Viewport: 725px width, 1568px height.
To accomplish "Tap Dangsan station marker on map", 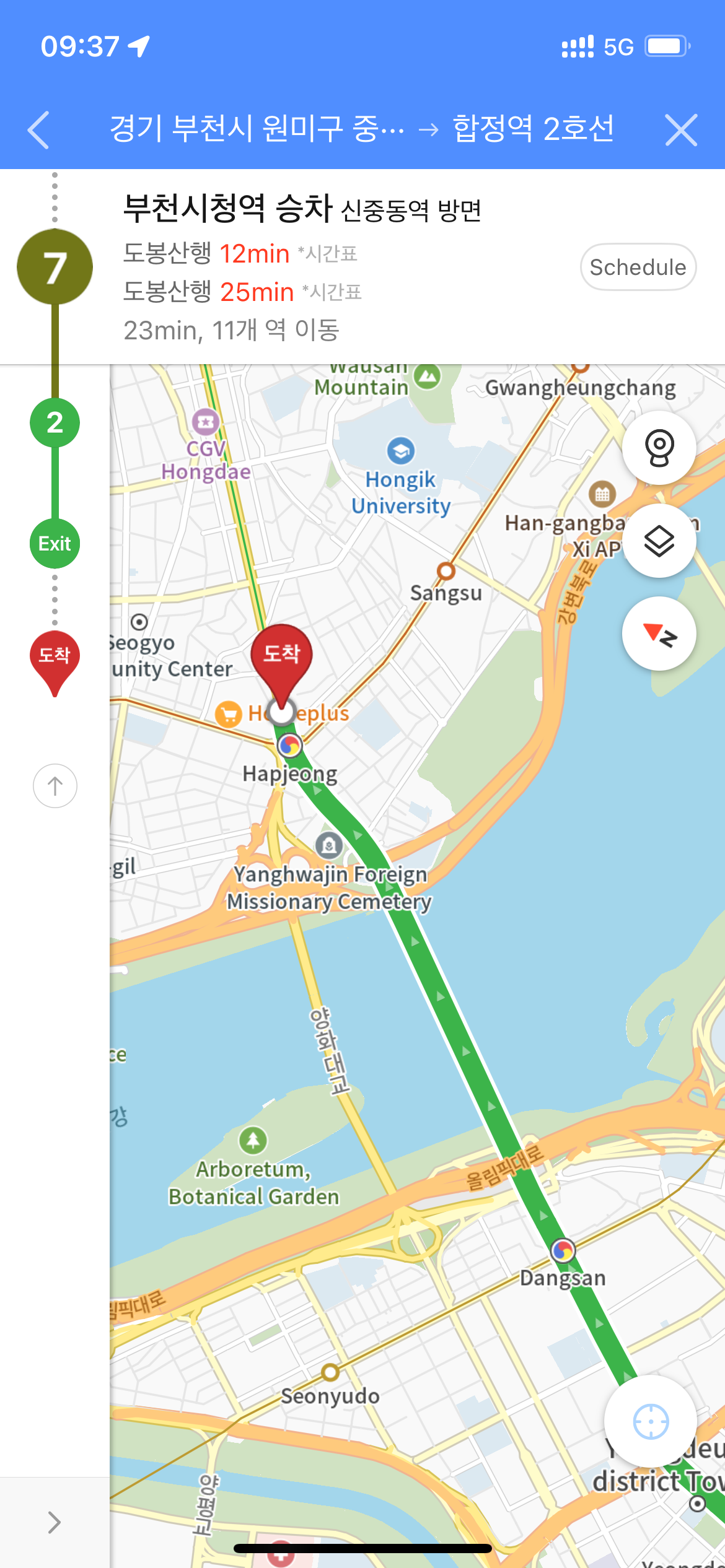I will (x=563, y=1251).
